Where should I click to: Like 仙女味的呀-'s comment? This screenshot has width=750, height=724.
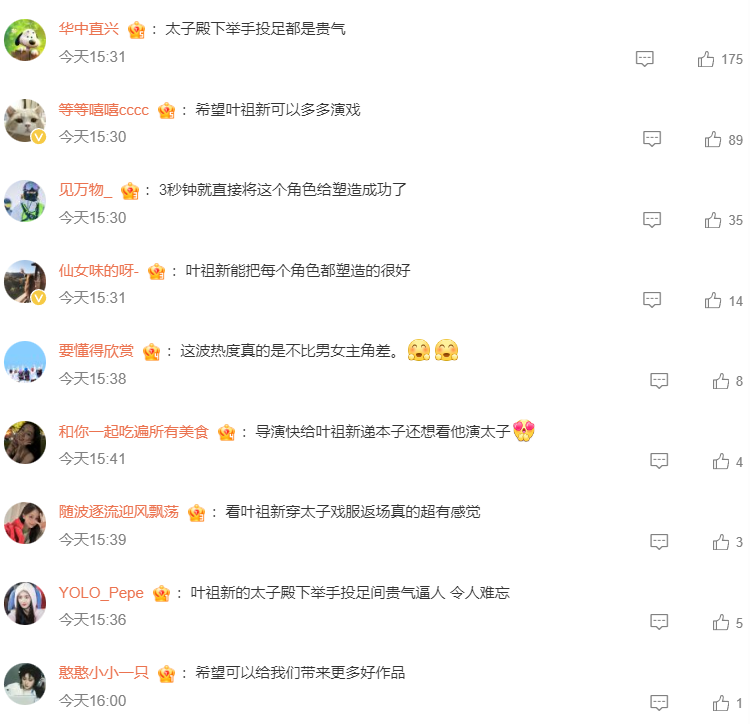click(713, 300)
